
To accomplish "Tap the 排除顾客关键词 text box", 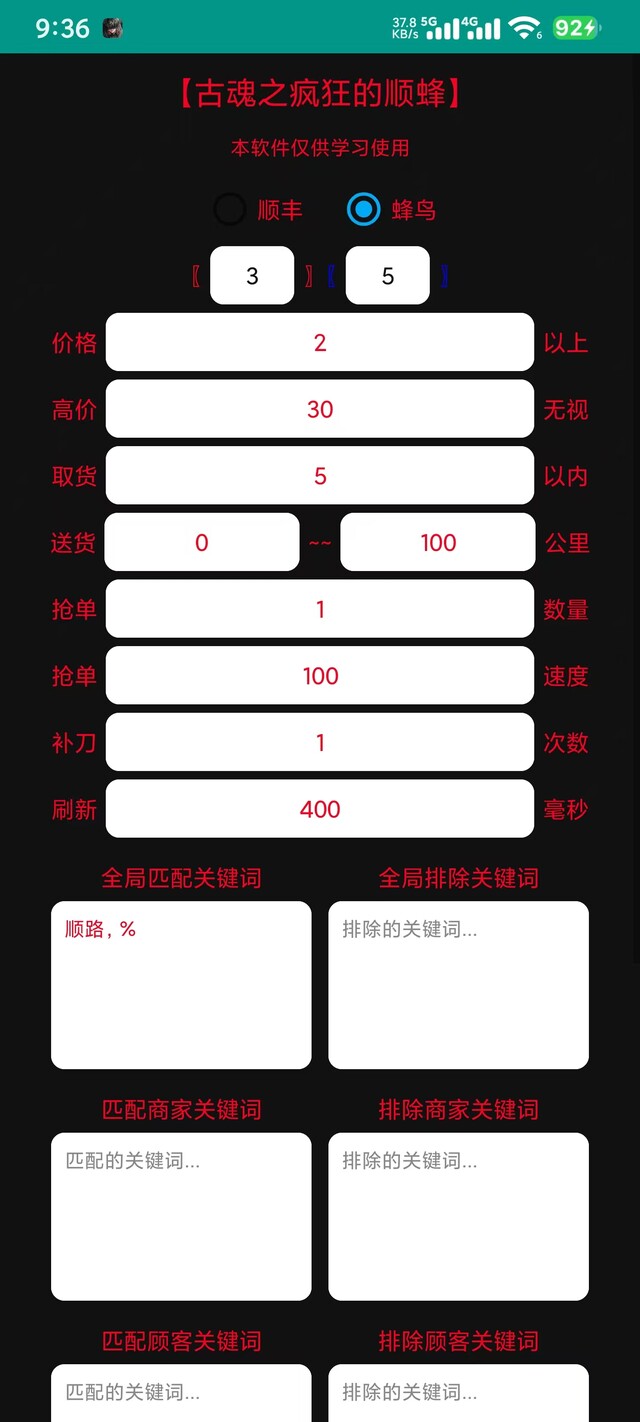I will (x=458, y=1393).
